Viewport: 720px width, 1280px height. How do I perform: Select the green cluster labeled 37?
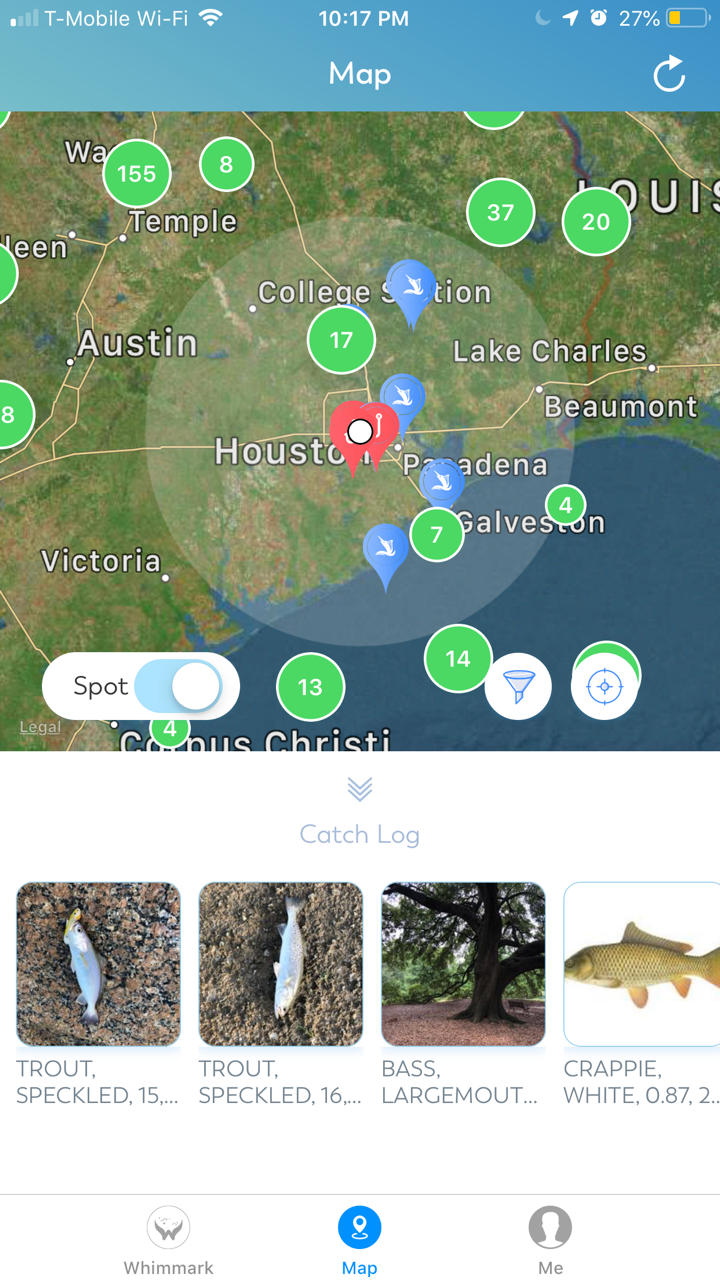point(500,212)
